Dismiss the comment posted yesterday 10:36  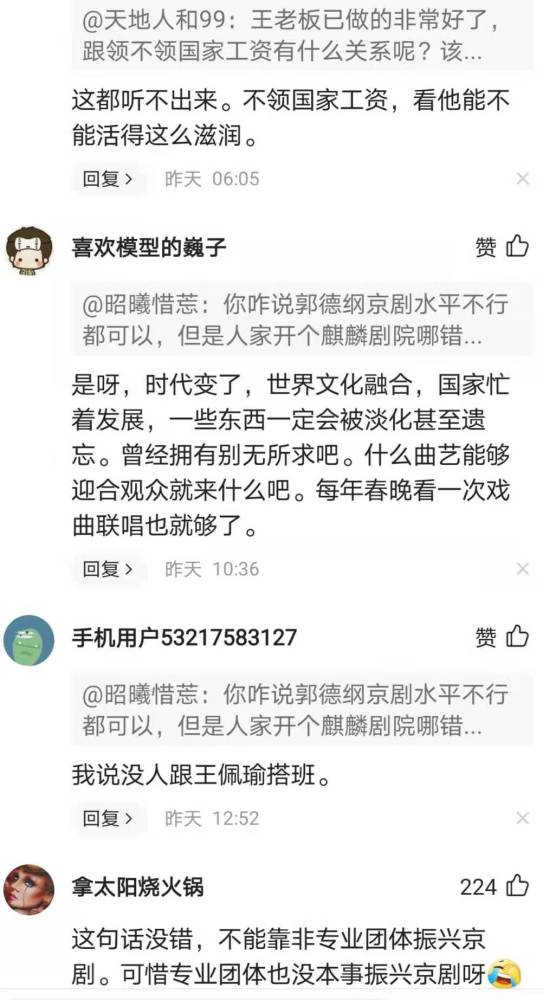(523, 569)
